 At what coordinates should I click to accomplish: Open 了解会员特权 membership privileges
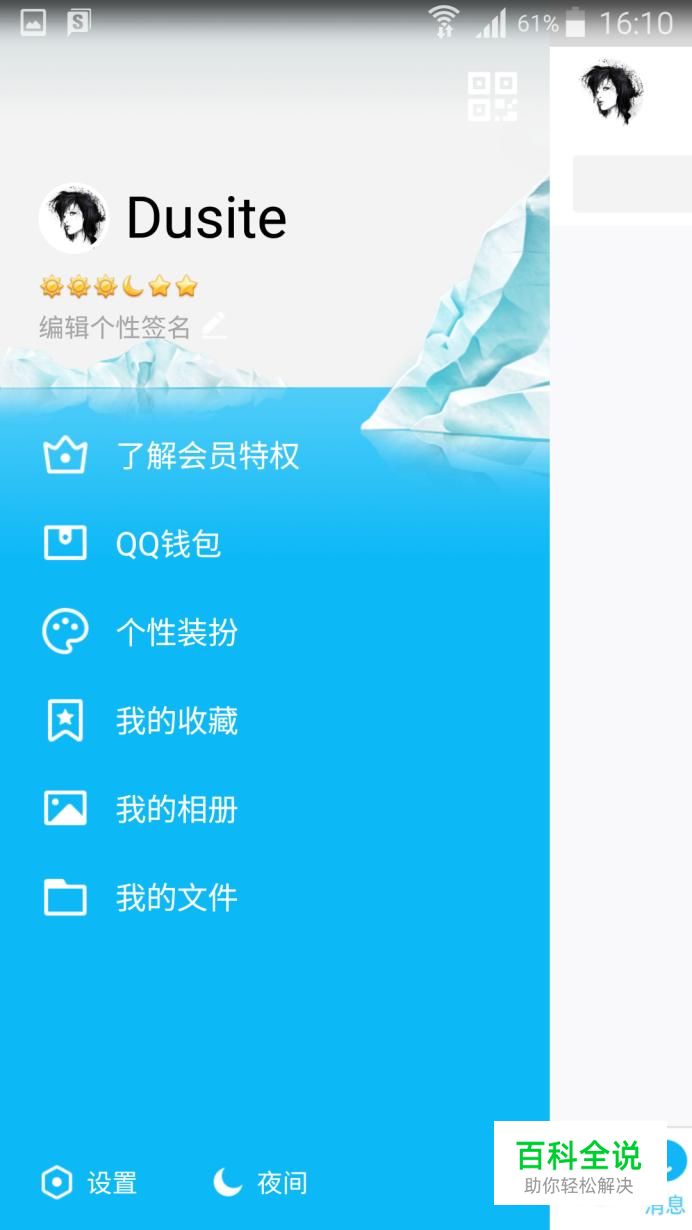207,457
